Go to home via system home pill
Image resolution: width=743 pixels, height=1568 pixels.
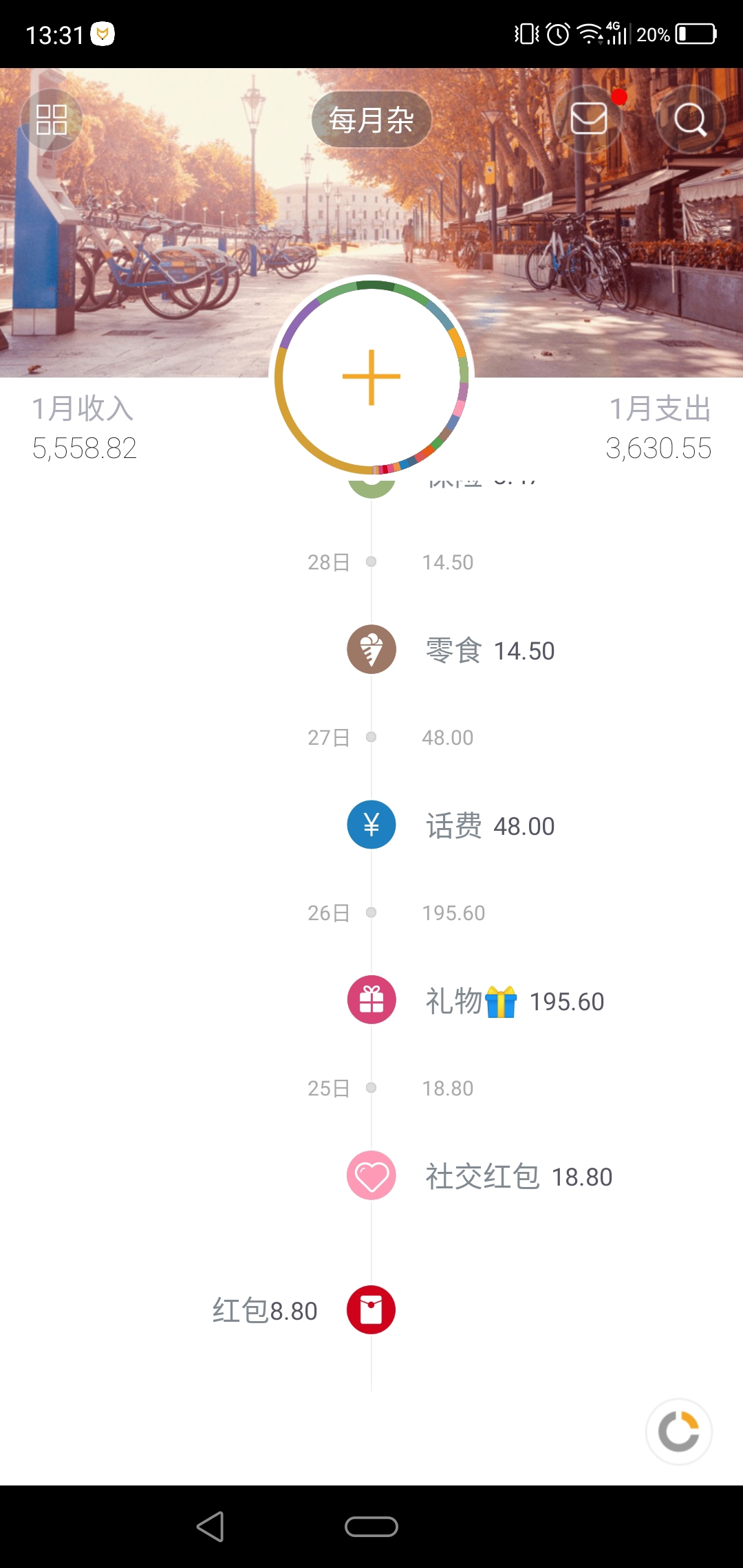pos(371,1527)
